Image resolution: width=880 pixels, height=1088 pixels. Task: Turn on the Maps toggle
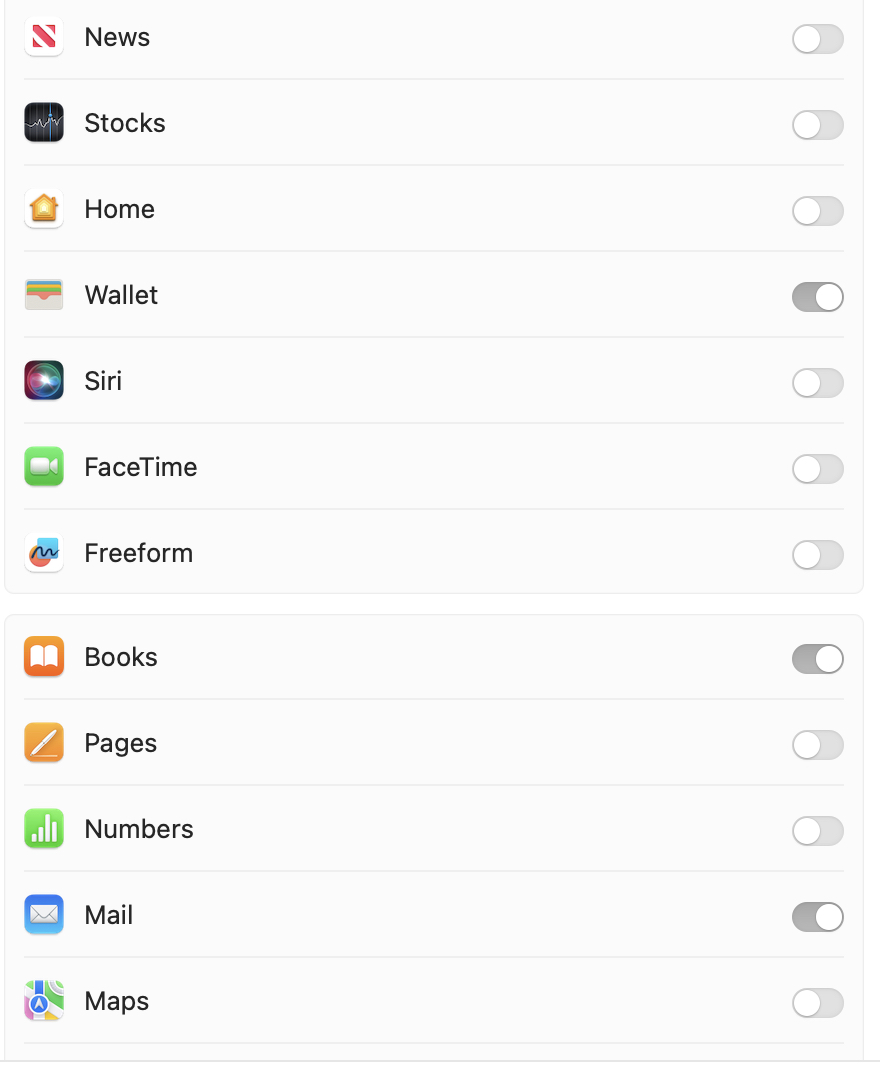pos(818,1003)
